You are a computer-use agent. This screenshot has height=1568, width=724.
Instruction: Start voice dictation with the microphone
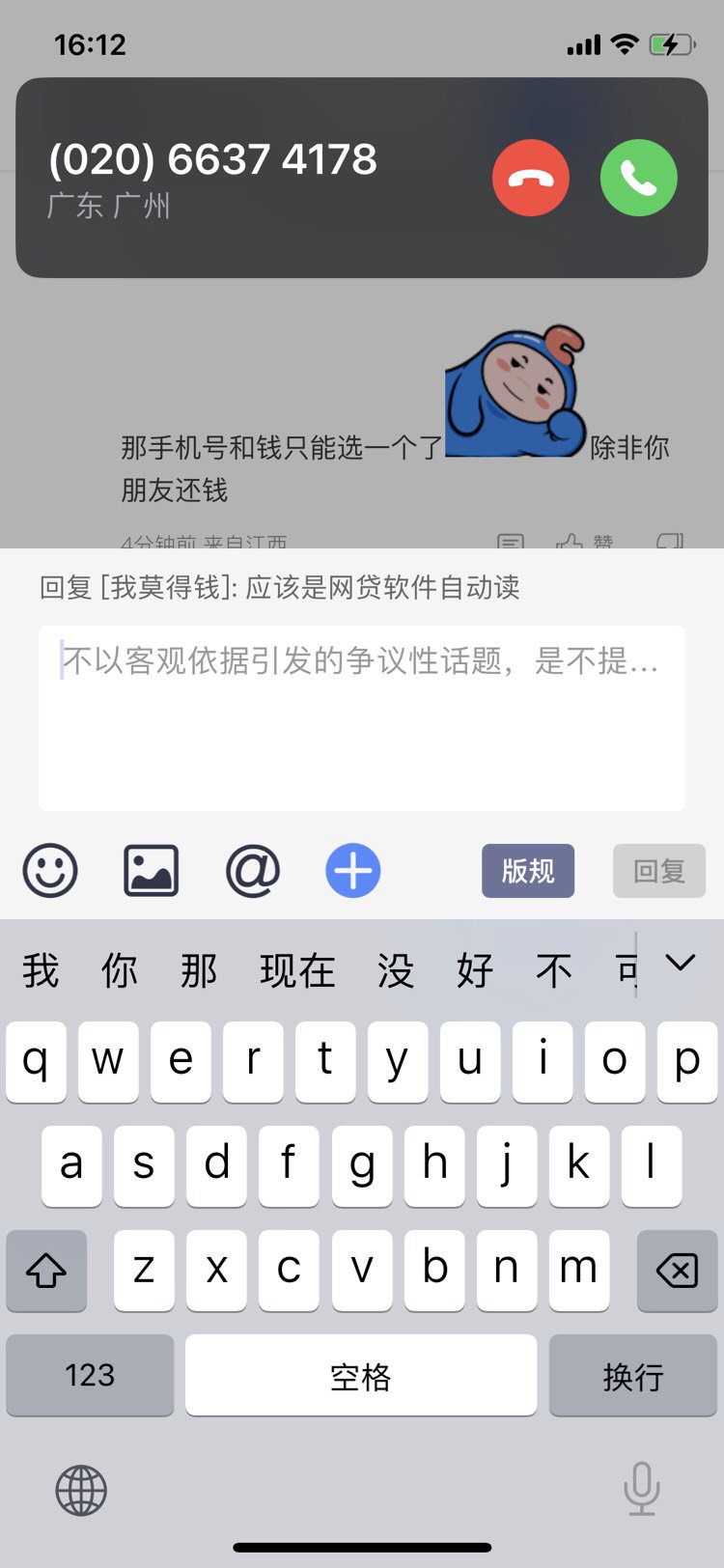coord(642,1489)
